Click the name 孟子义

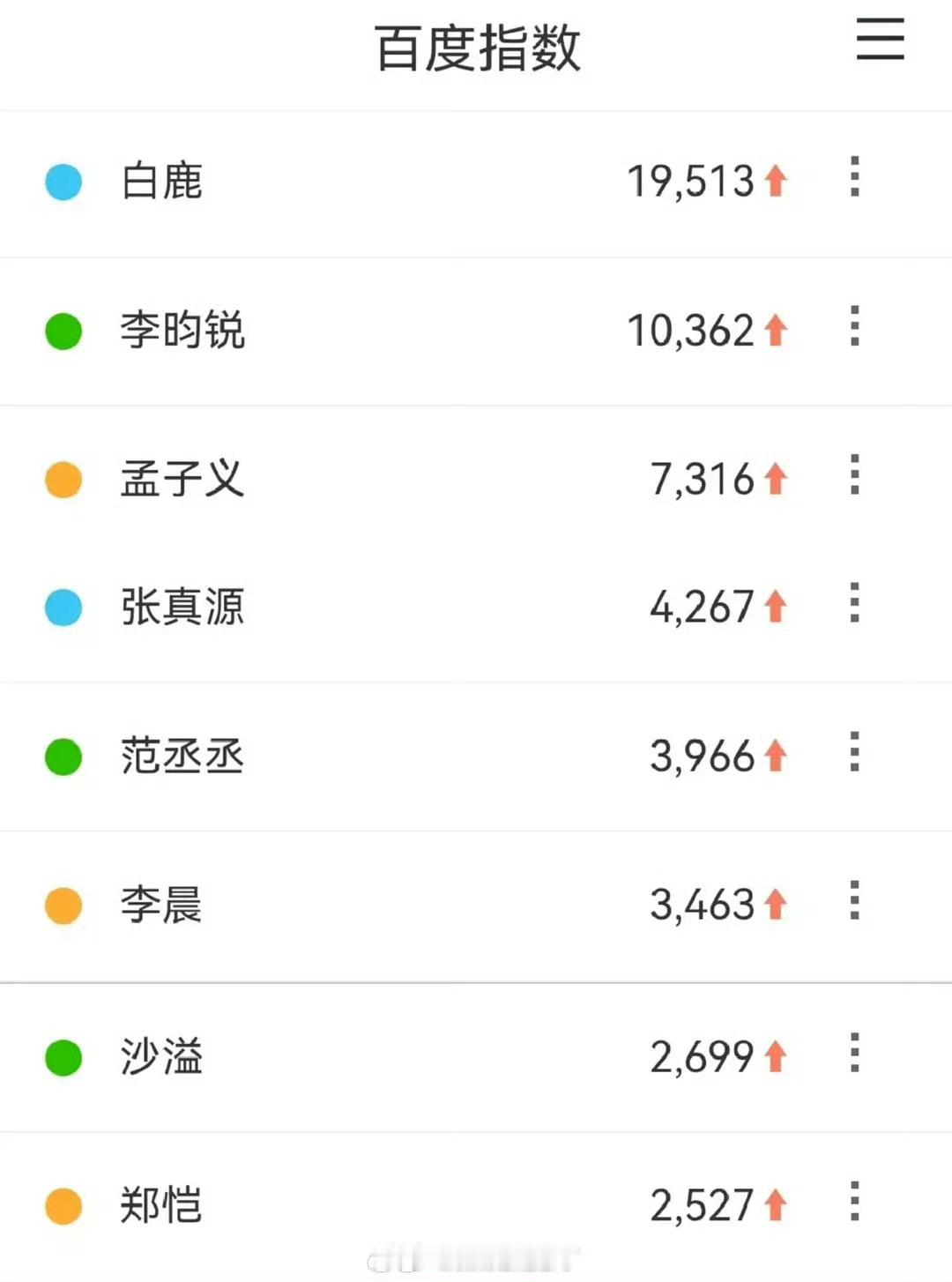[183, 481]
